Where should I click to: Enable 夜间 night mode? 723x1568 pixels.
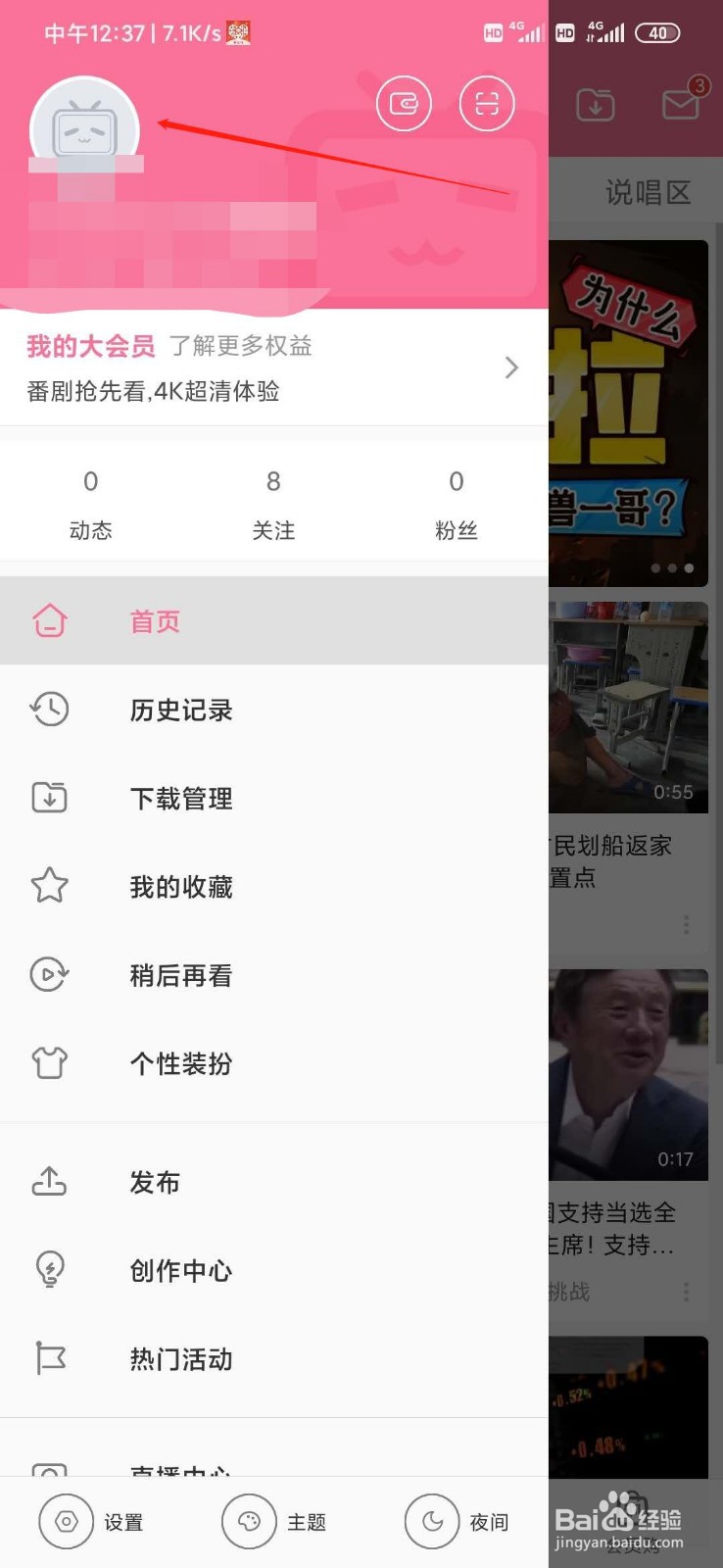click(x=460, y=1521)
